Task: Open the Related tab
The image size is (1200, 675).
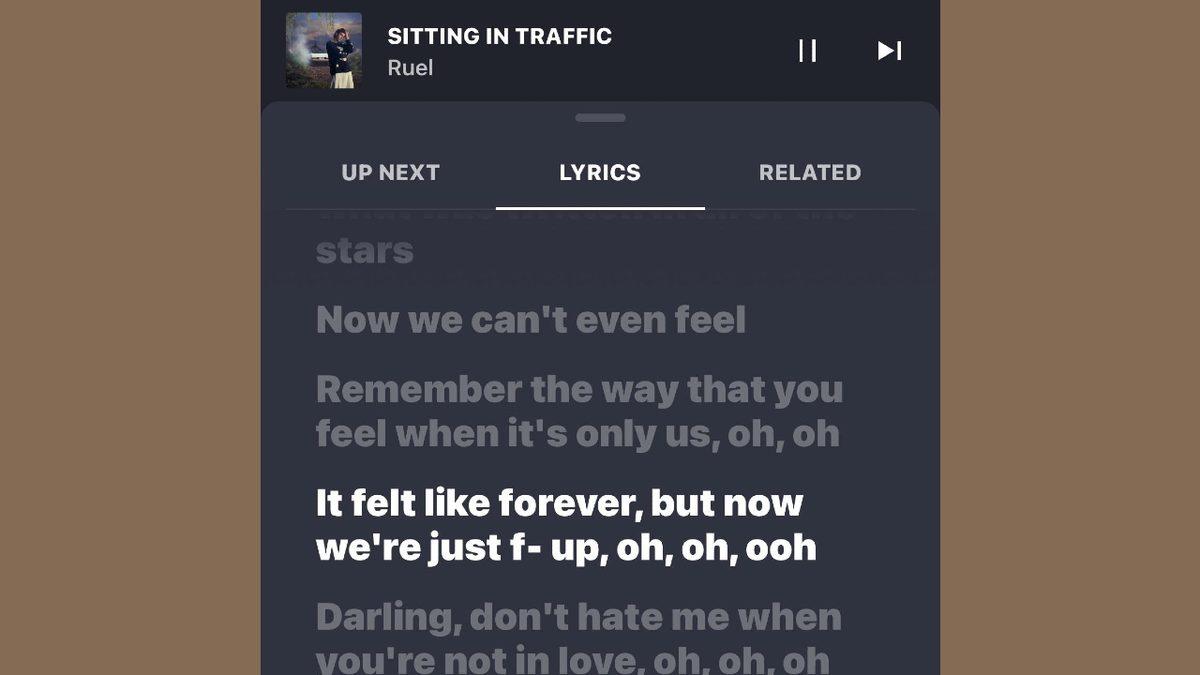Action: click(809, 172)
